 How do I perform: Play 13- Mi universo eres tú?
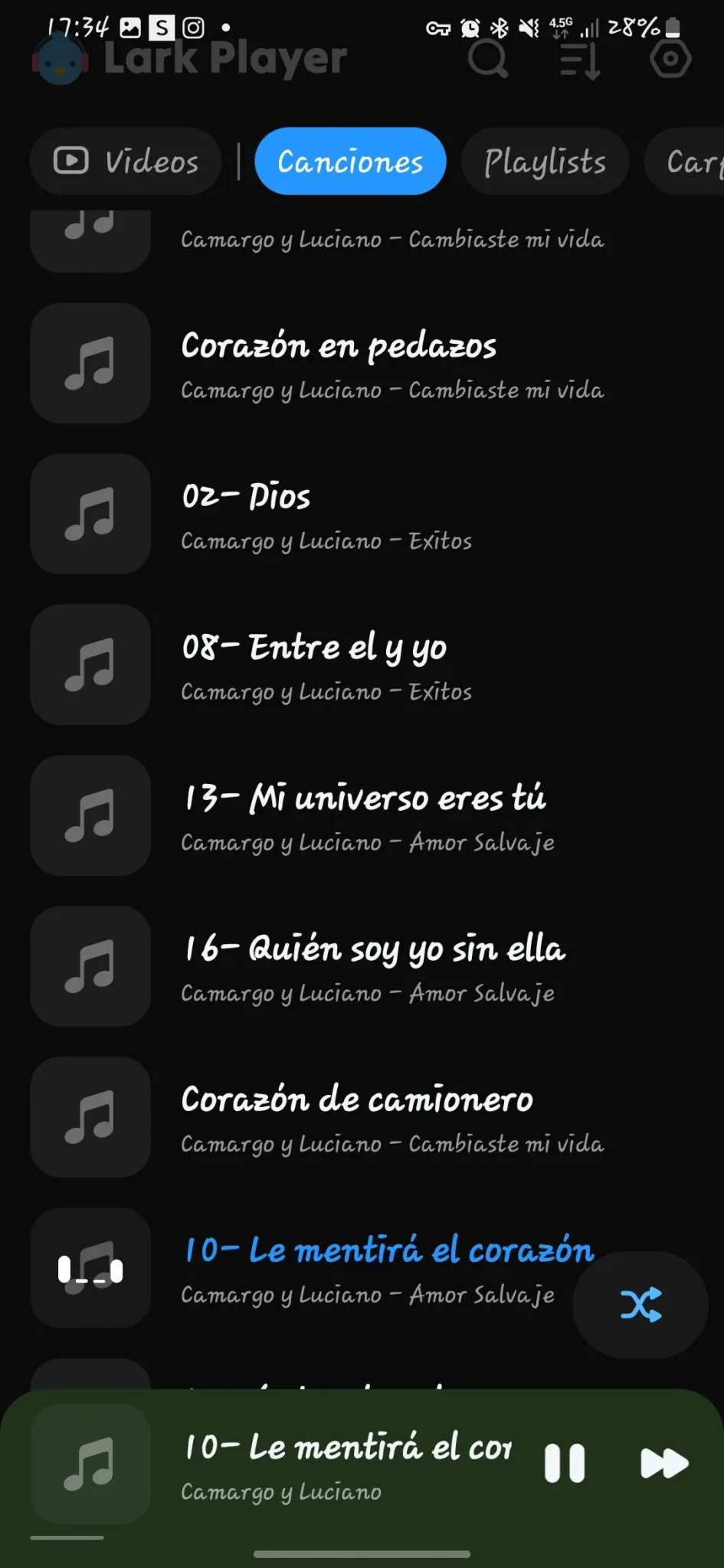point(362,816)
